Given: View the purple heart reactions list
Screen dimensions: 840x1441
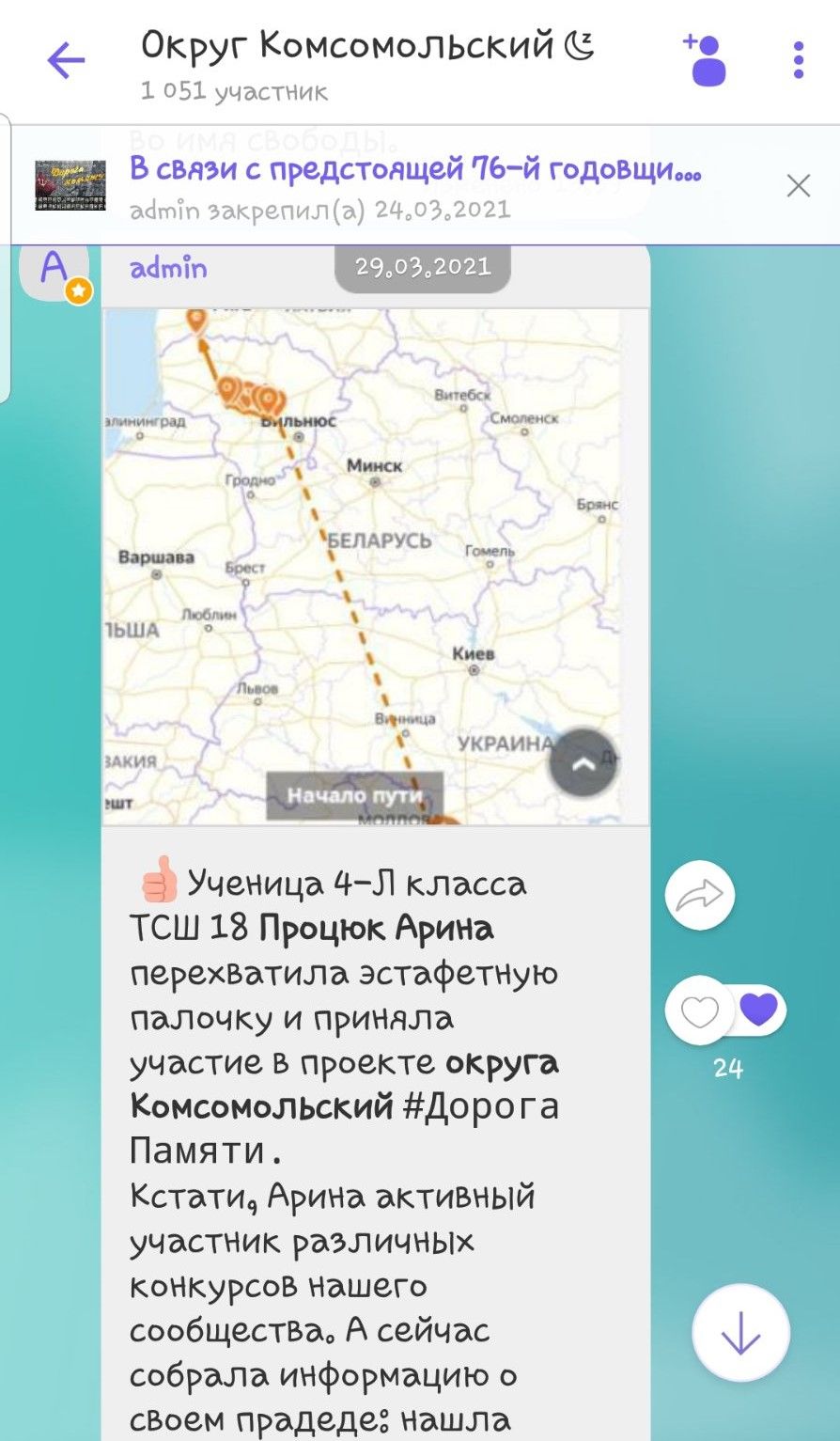Looking at the screenshot, I should (x=759, y=1010).
